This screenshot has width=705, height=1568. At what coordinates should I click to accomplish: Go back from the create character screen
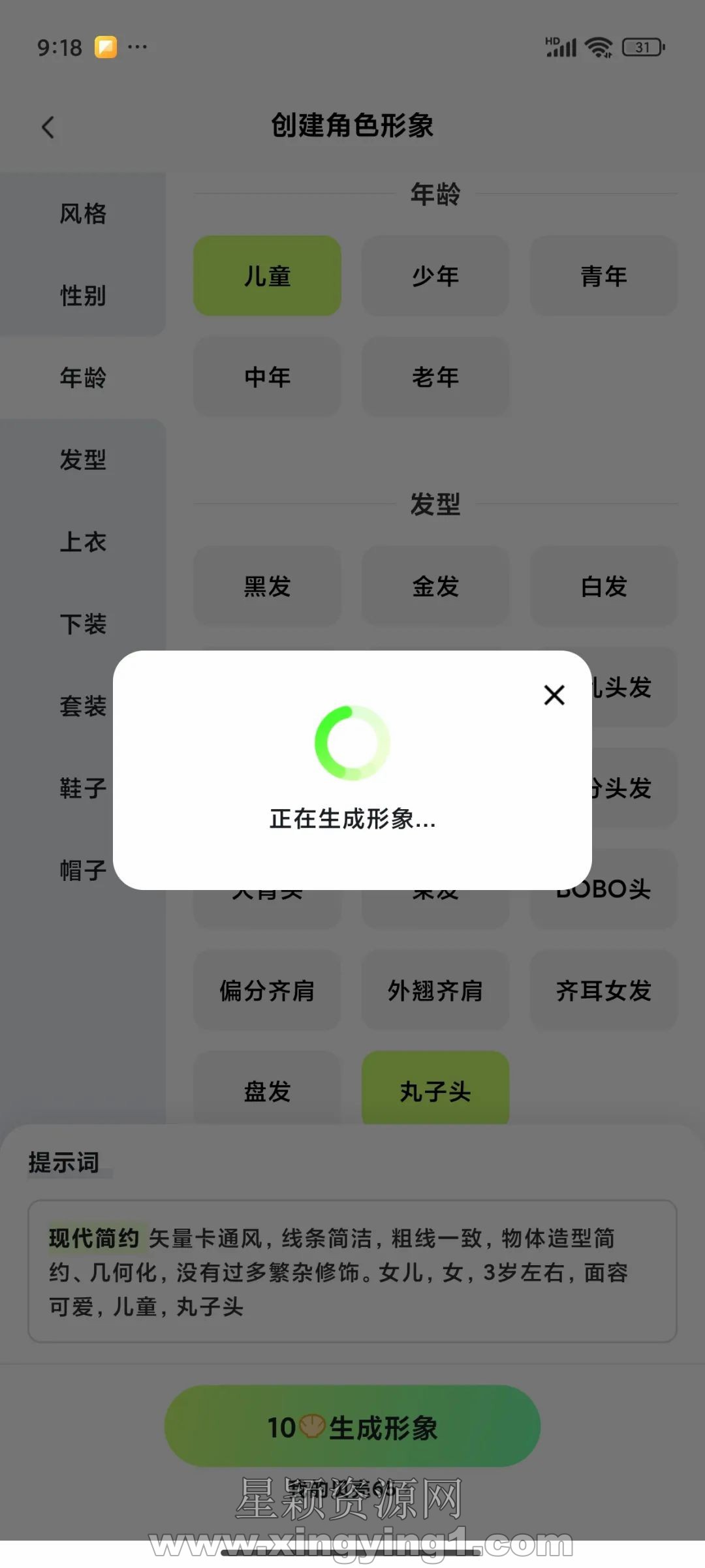48,127
